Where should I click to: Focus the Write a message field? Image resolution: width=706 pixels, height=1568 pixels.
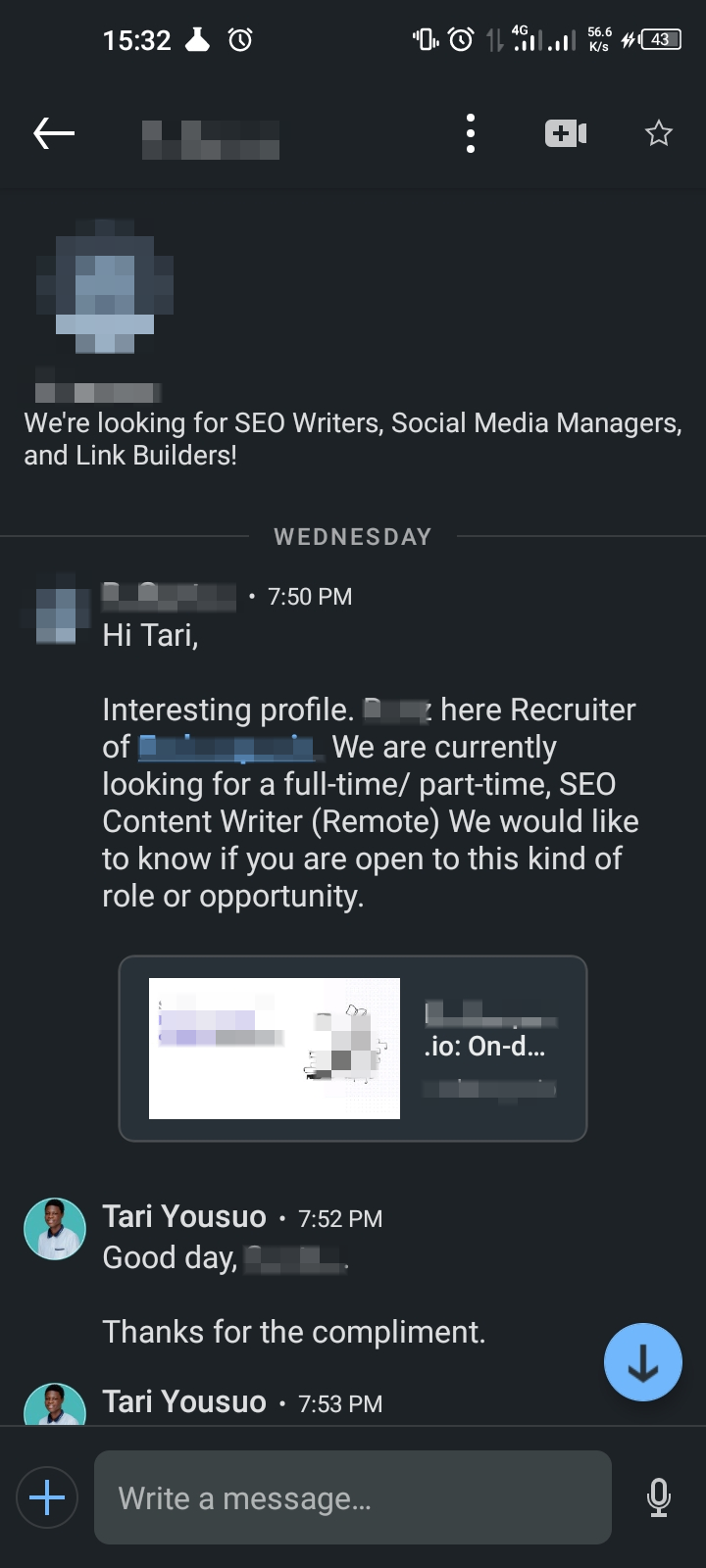pyautogui.click(x=353, y=1497)
